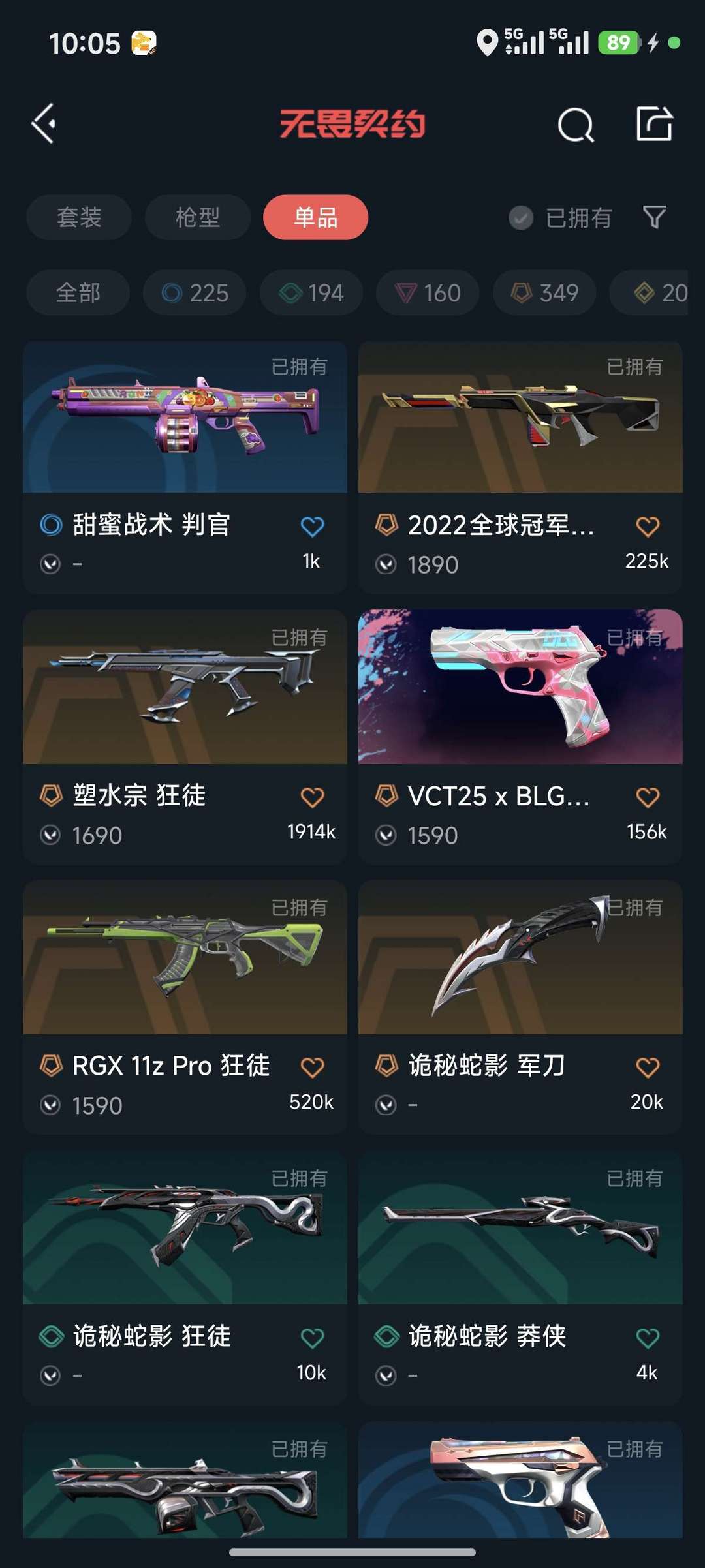The height and width of the screenshot is (1568, 705).
Task: Share this skin collection page
Action: click(x=654, y=124)
